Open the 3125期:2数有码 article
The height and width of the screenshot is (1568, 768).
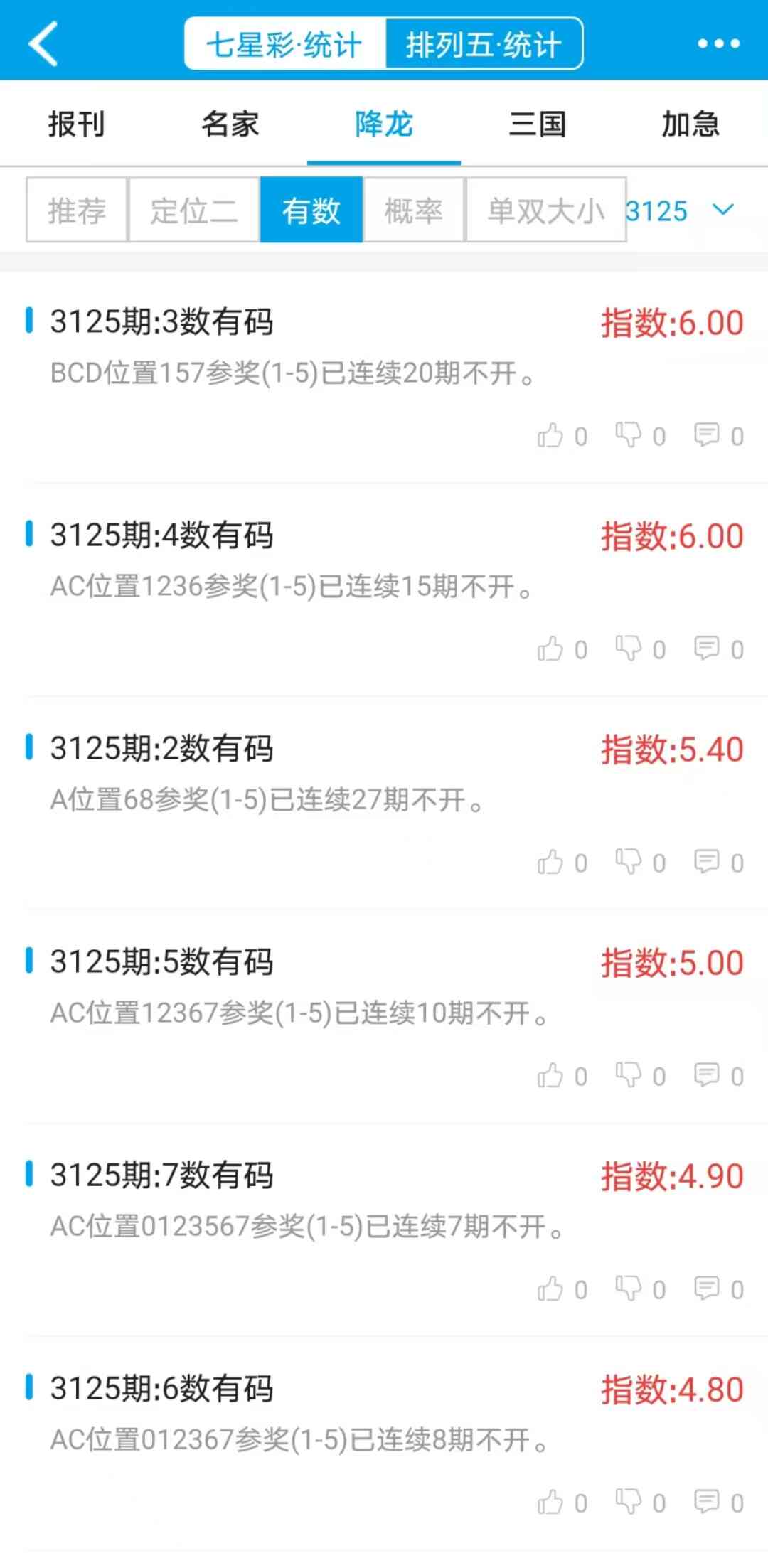[164, 748]
